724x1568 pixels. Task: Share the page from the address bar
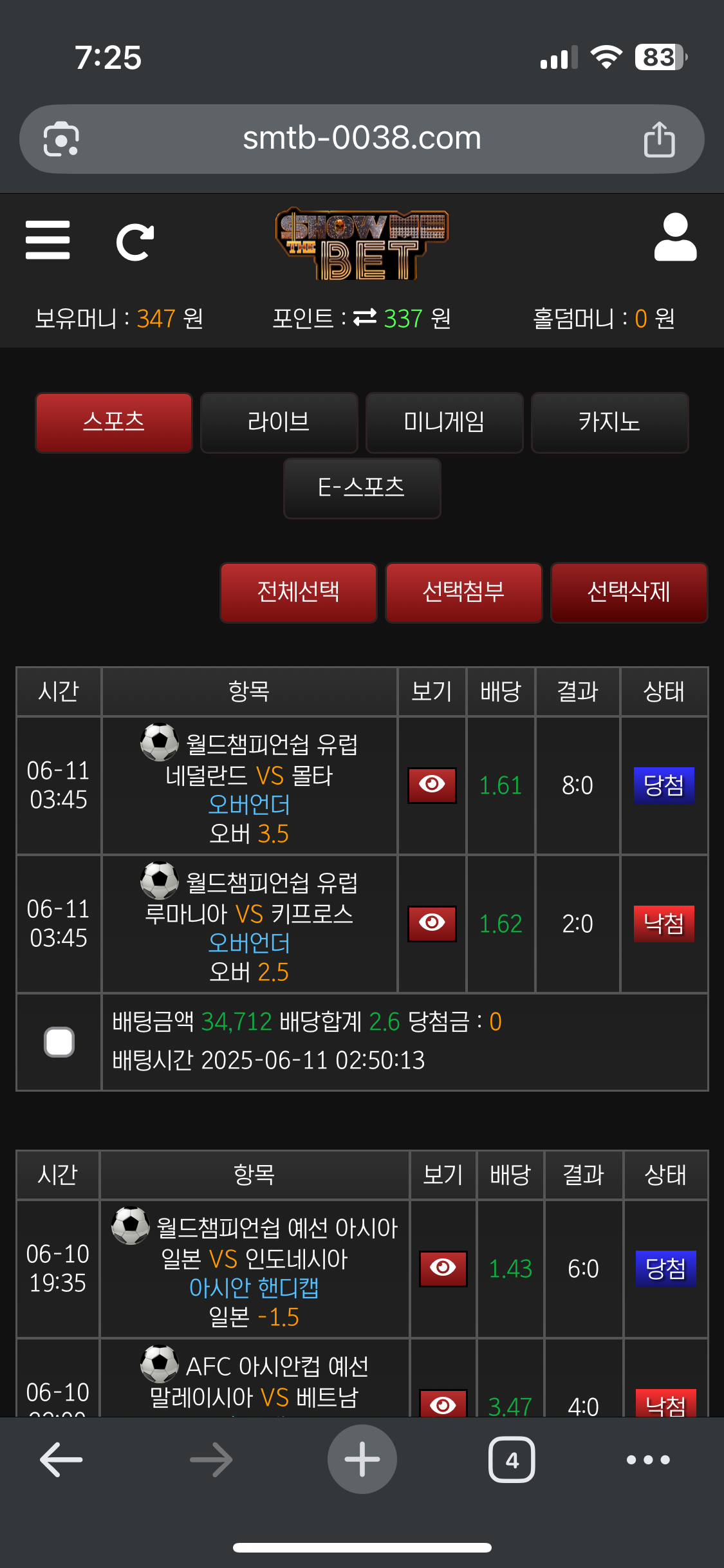tap(659, 139)
